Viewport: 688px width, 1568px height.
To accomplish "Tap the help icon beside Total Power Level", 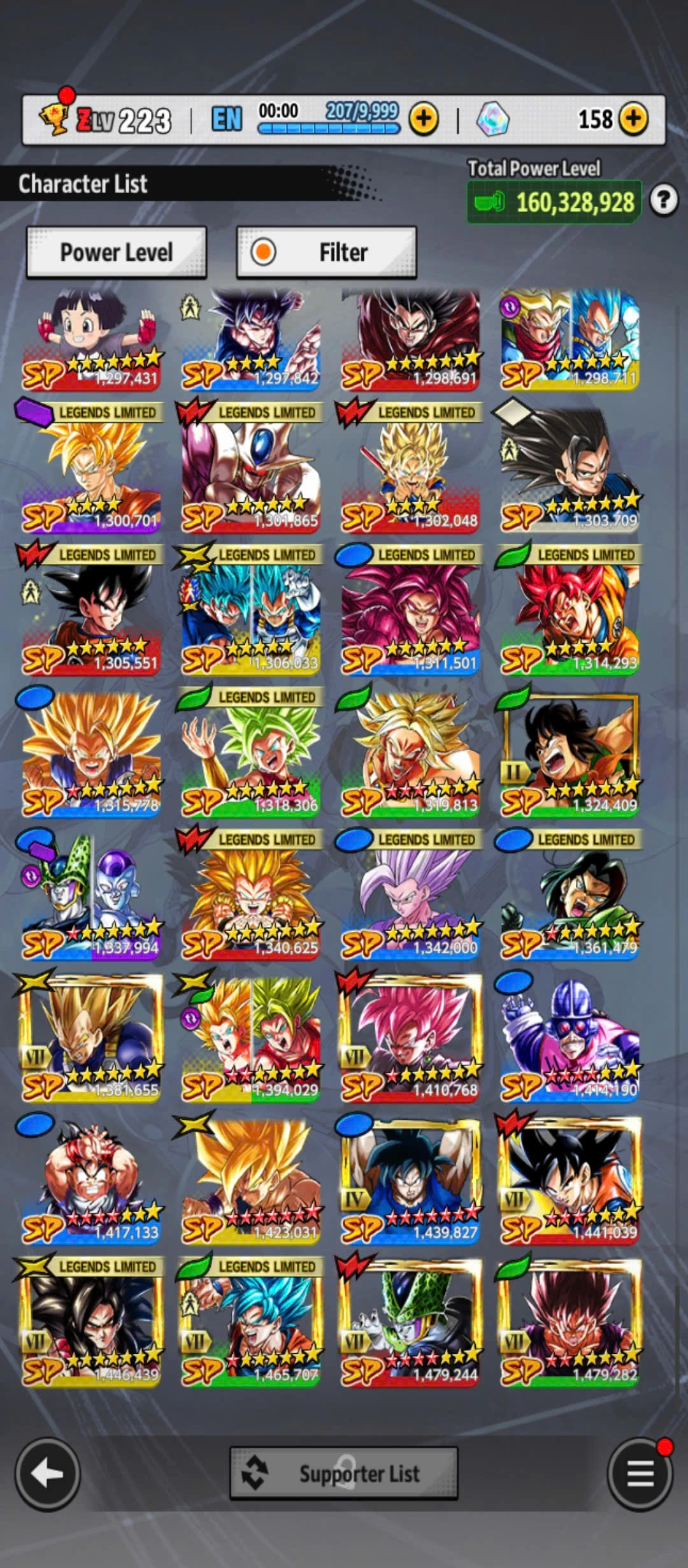I will point(664,201).
